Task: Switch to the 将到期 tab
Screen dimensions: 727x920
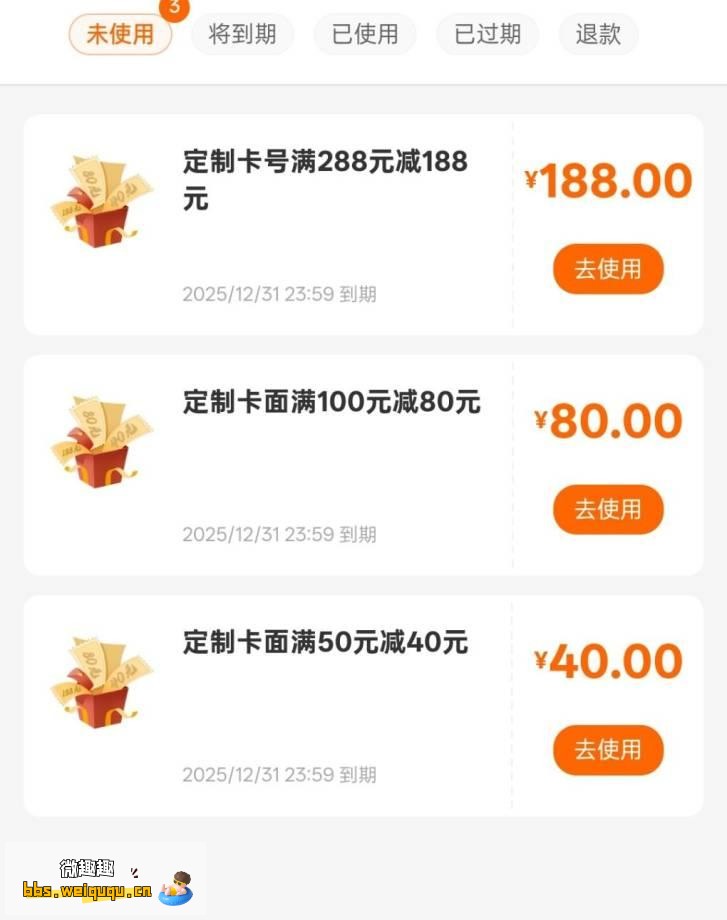Action: 242,34
